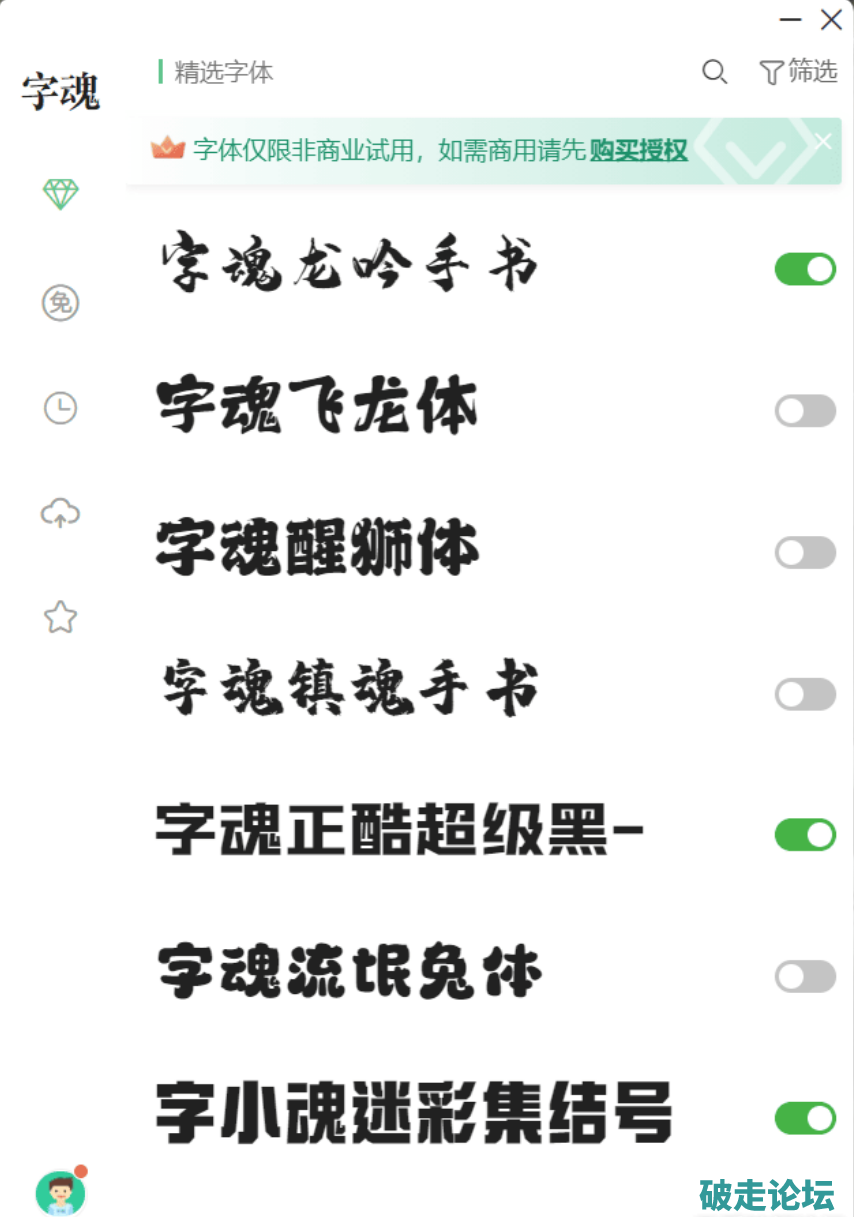The width and height of the screenshot is (854, 1217).
Task: Close the 字魂 window
Action: pos(831,20)
